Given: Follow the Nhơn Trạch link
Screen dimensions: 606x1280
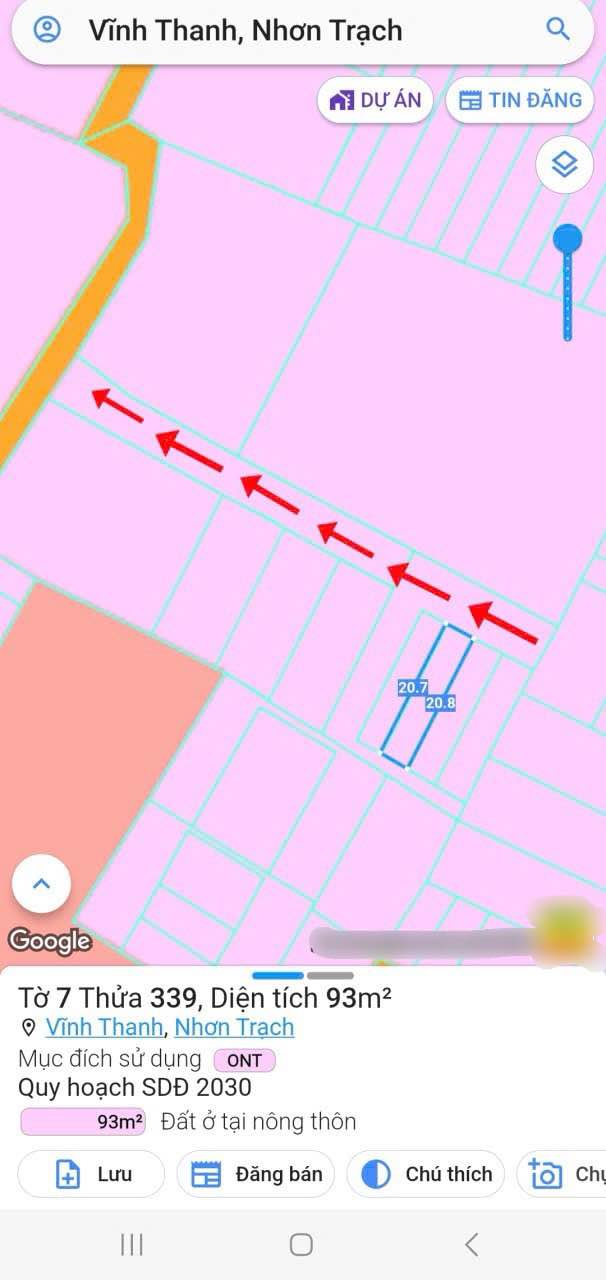Looking at the screenshot, I should [234, 1027].
